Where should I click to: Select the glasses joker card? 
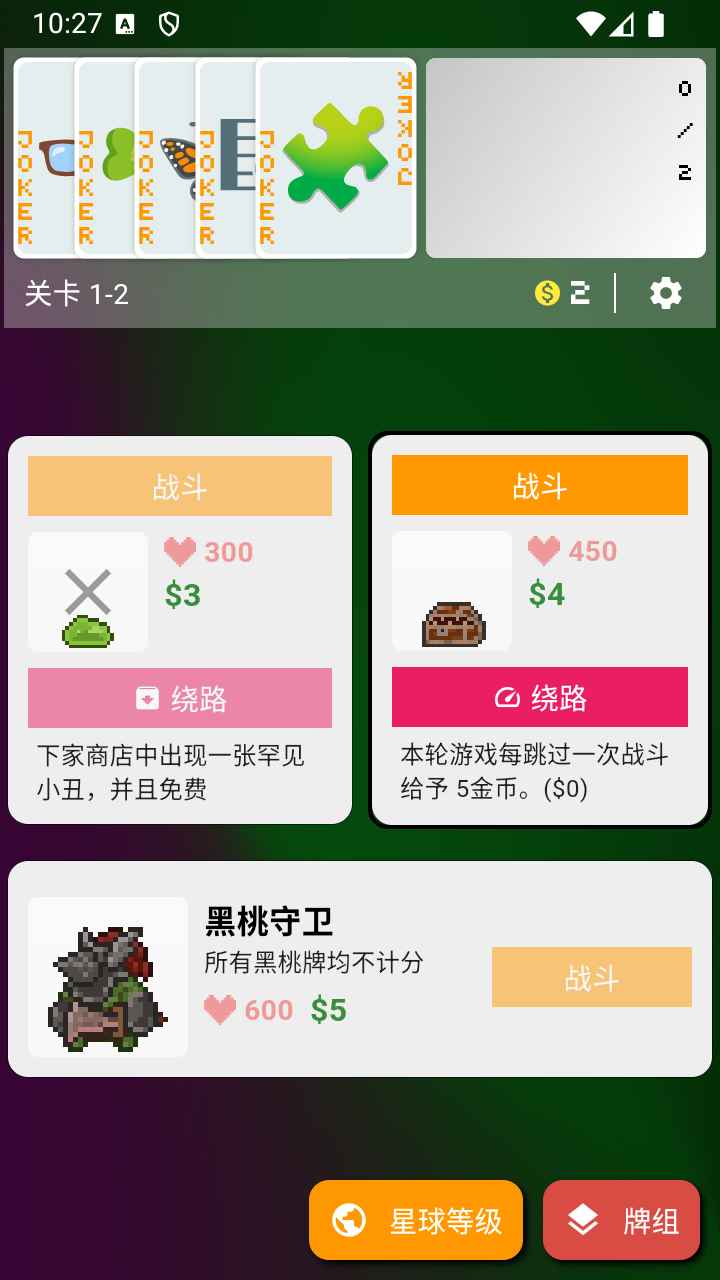(x=44, y=158)
